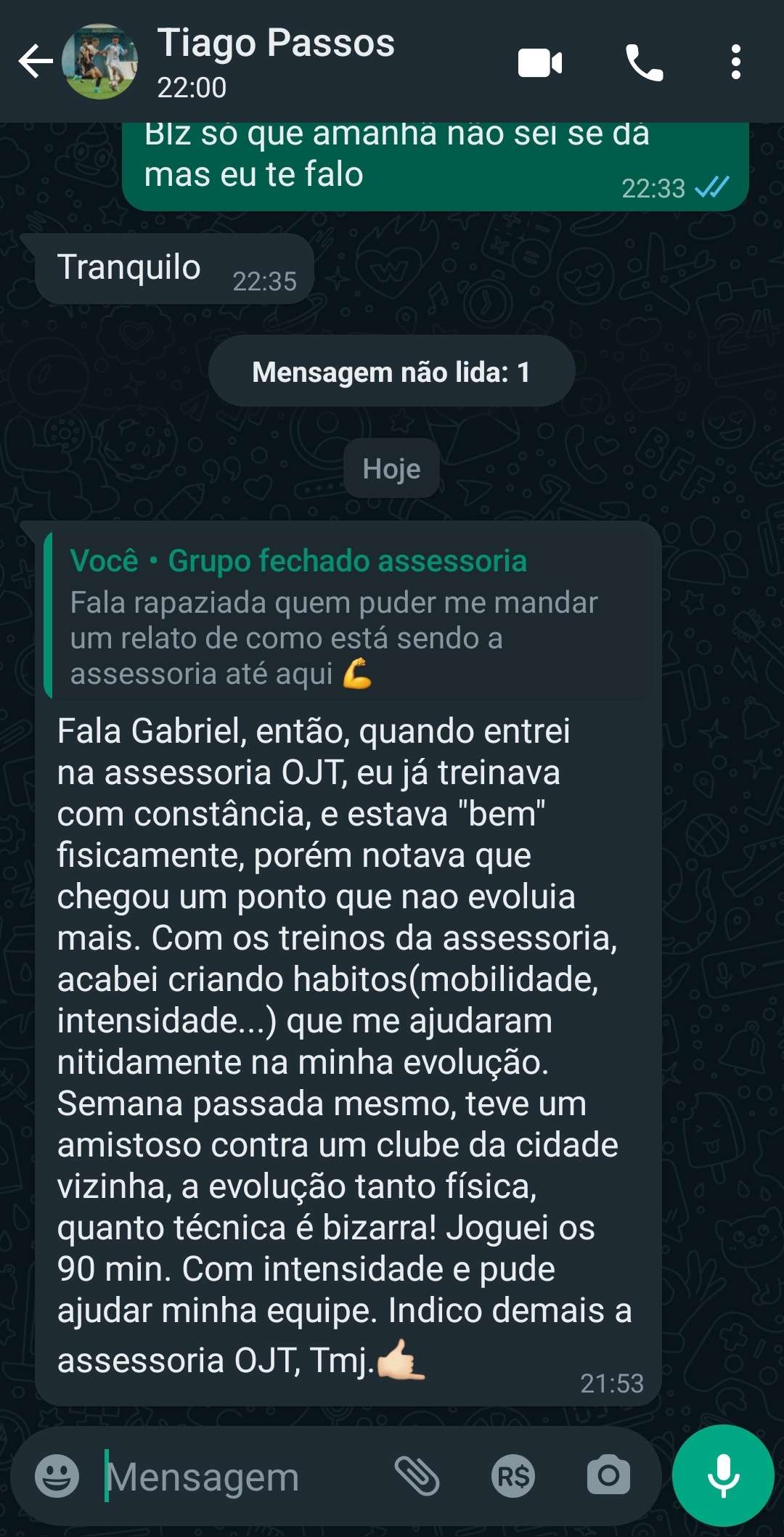Screen dimensions: 784x1537
Task: Start a voice call with Tiago
Action: (644, 62)
